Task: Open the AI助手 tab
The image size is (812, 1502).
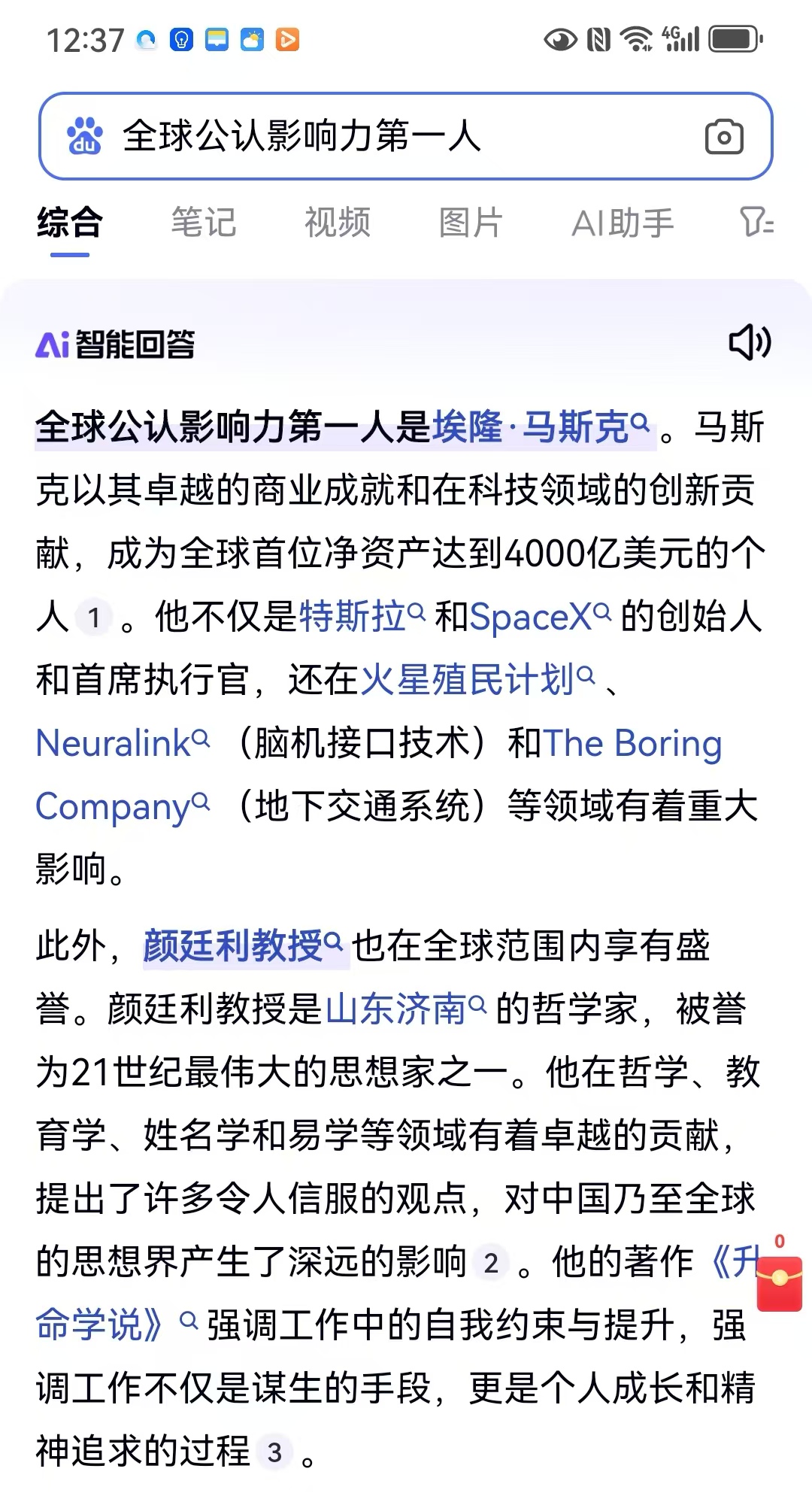Action: [623, 223]
